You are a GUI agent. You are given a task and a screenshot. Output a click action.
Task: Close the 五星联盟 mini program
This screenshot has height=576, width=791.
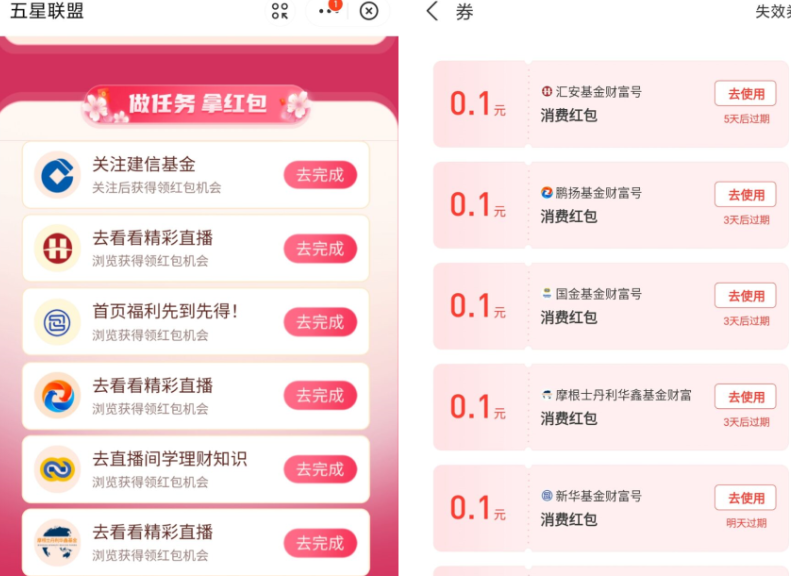(369, 11)
